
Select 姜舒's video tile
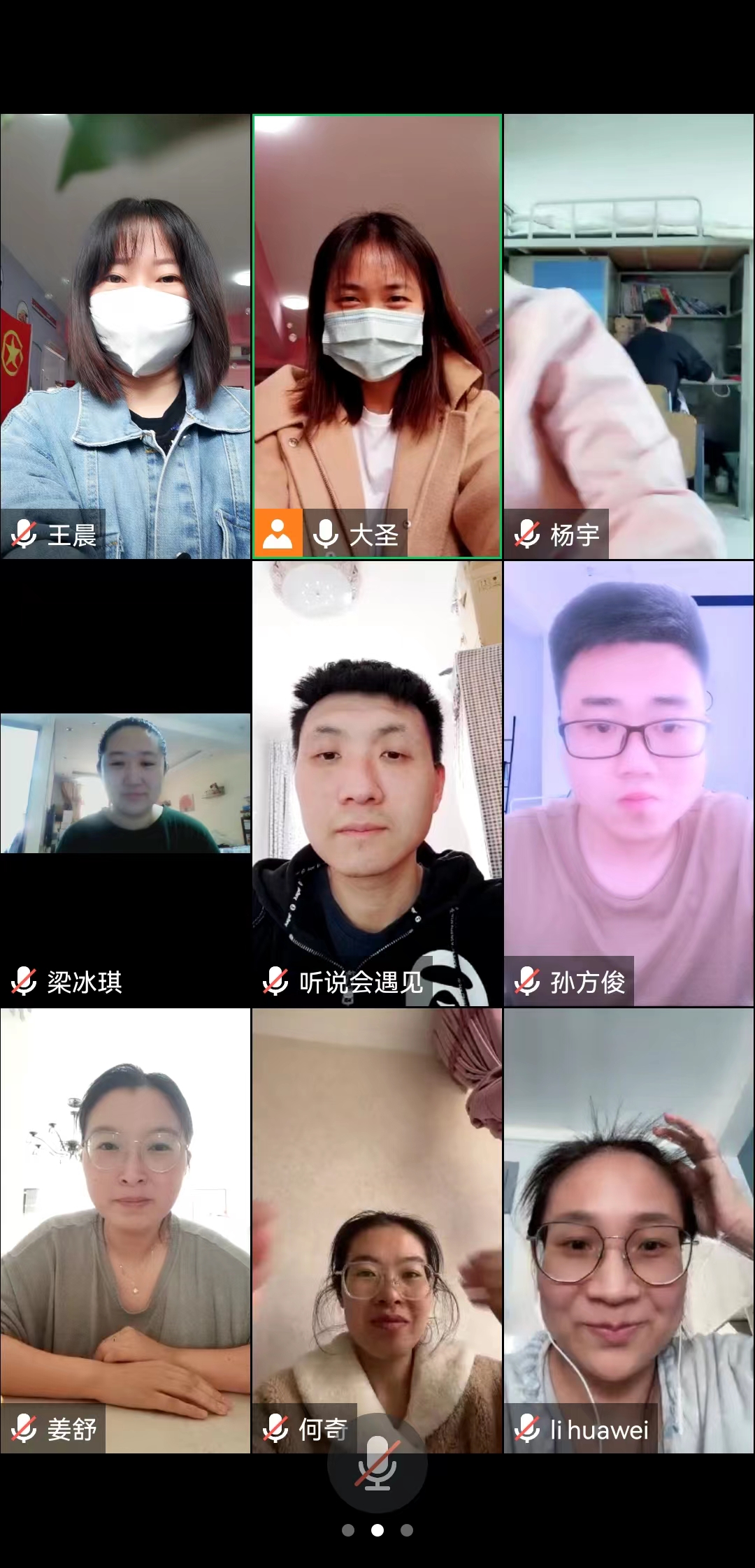coord(125,1230)
